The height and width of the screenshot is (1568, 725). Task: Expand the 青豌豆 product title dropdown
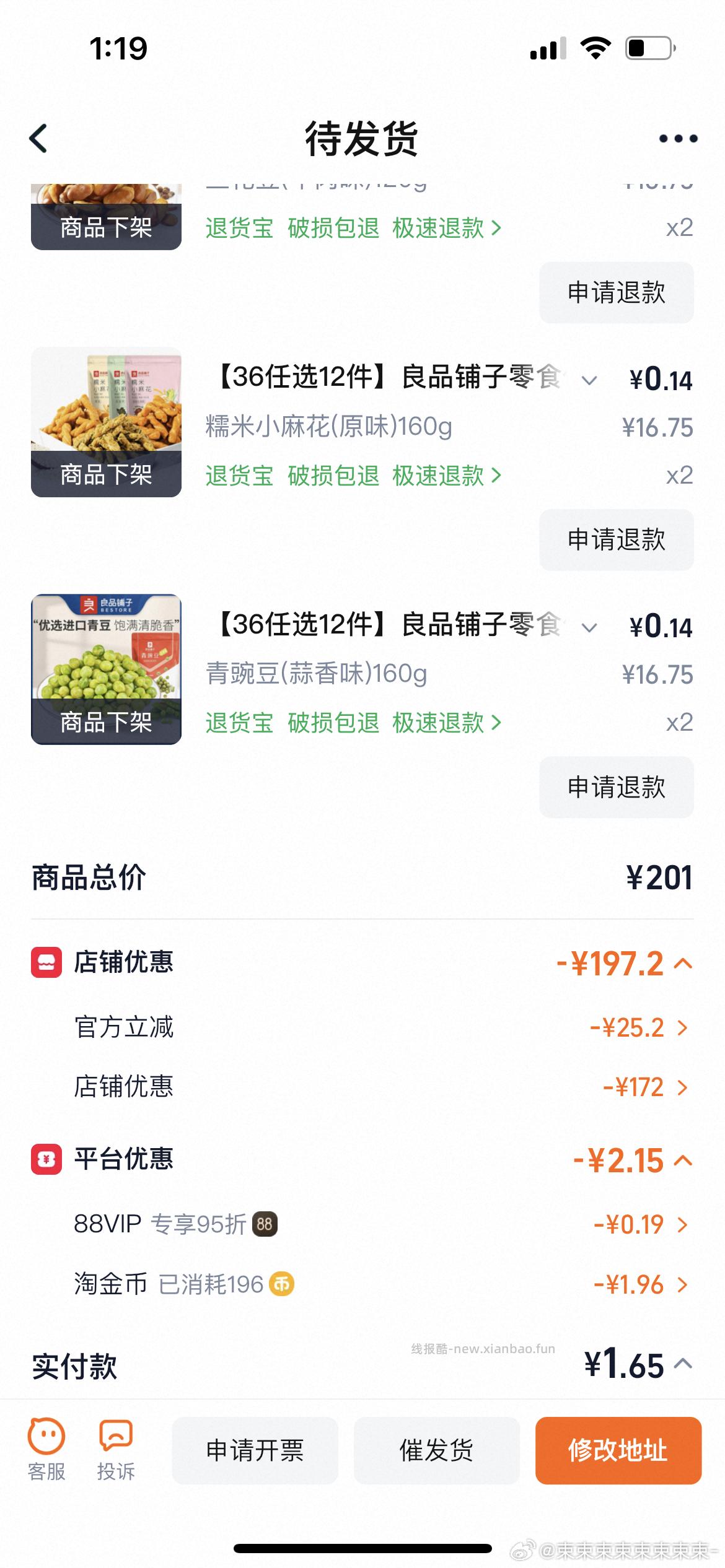tap(589, 629)
